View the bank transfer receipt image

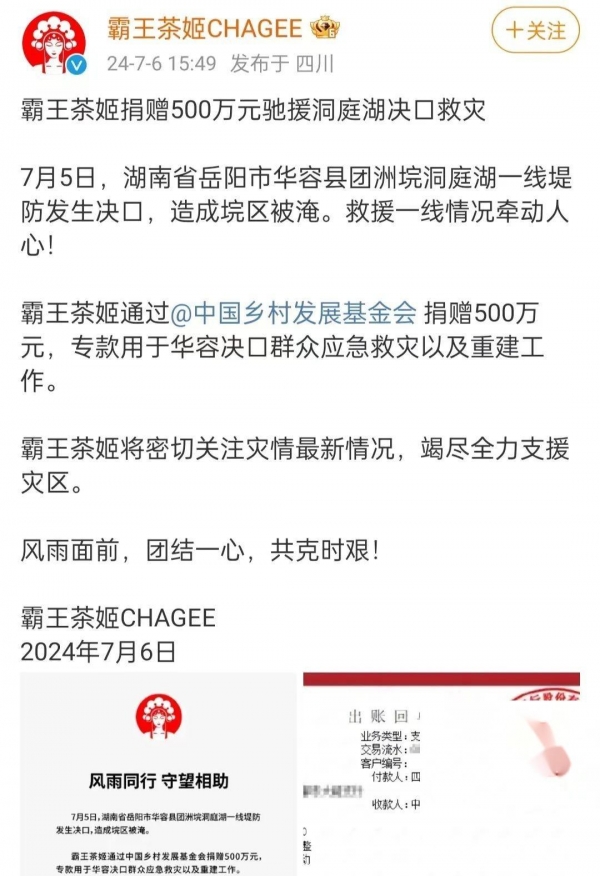click(441, 775)
